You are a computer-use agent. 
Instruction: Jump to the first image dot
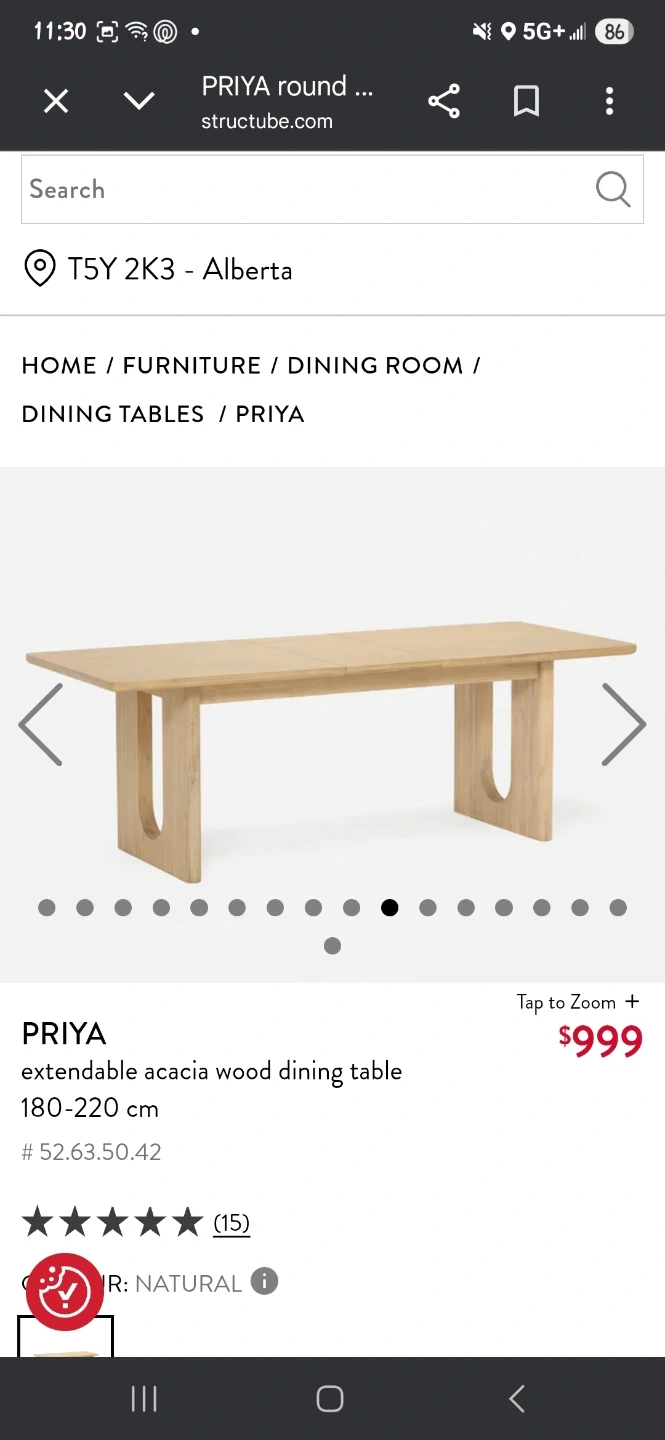pos(47,908)
